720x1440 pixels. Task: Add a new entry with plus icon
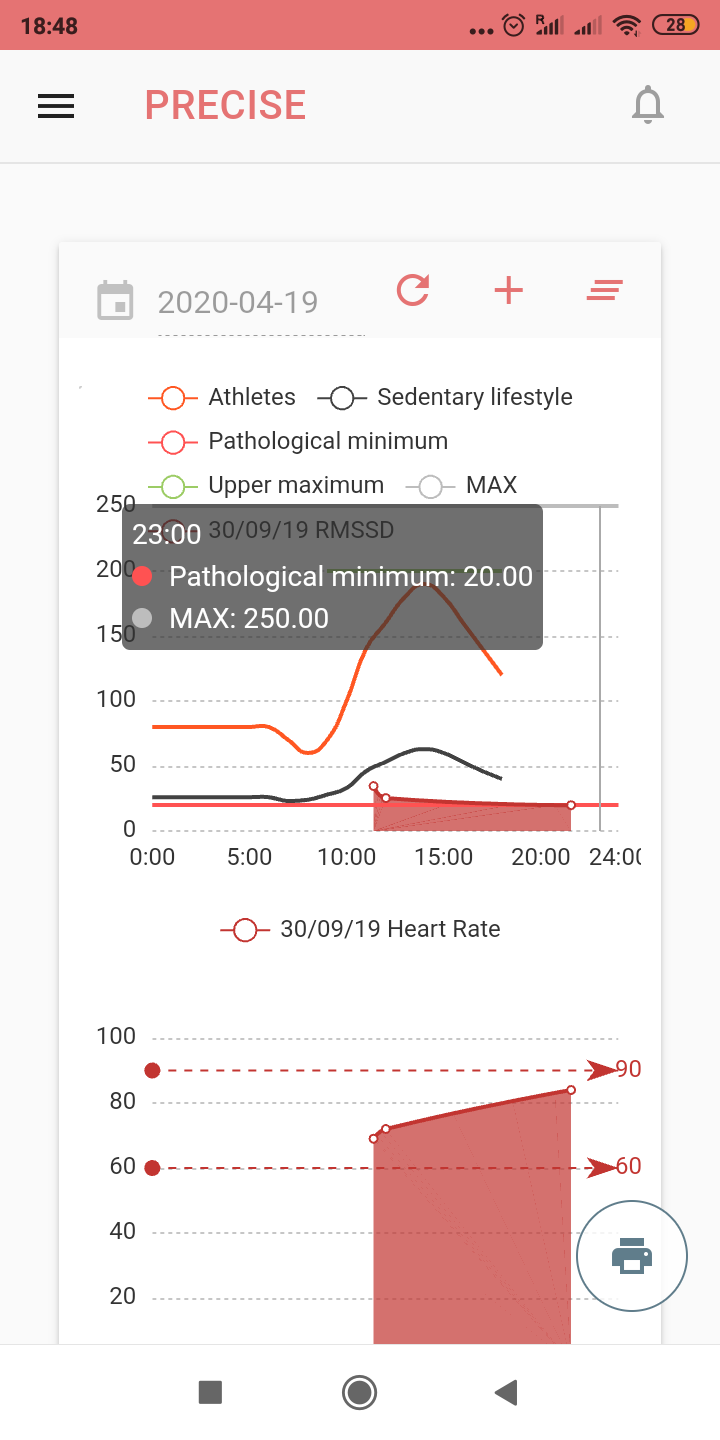(x=509, y=291)
